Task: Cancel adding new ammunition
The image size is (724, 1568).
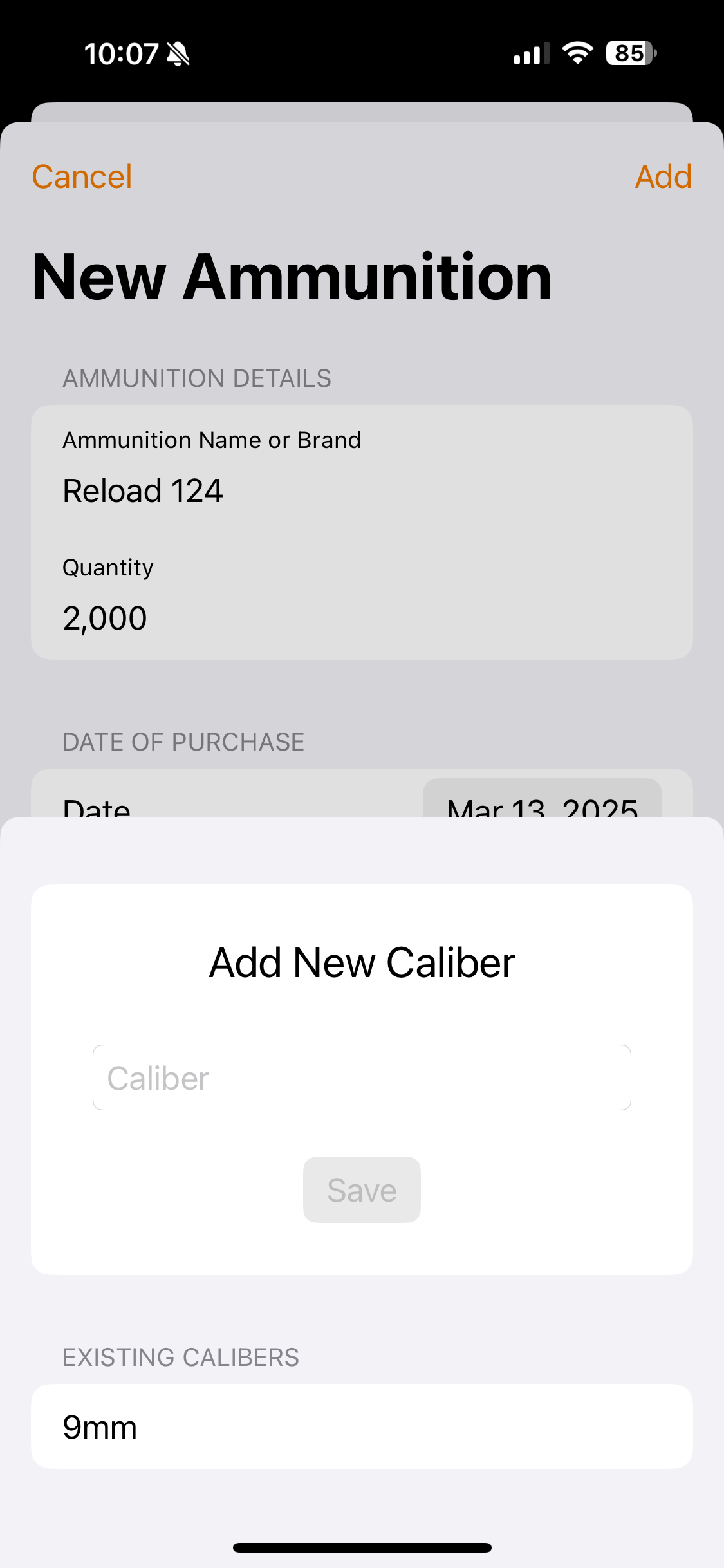Action: [82, 177]
